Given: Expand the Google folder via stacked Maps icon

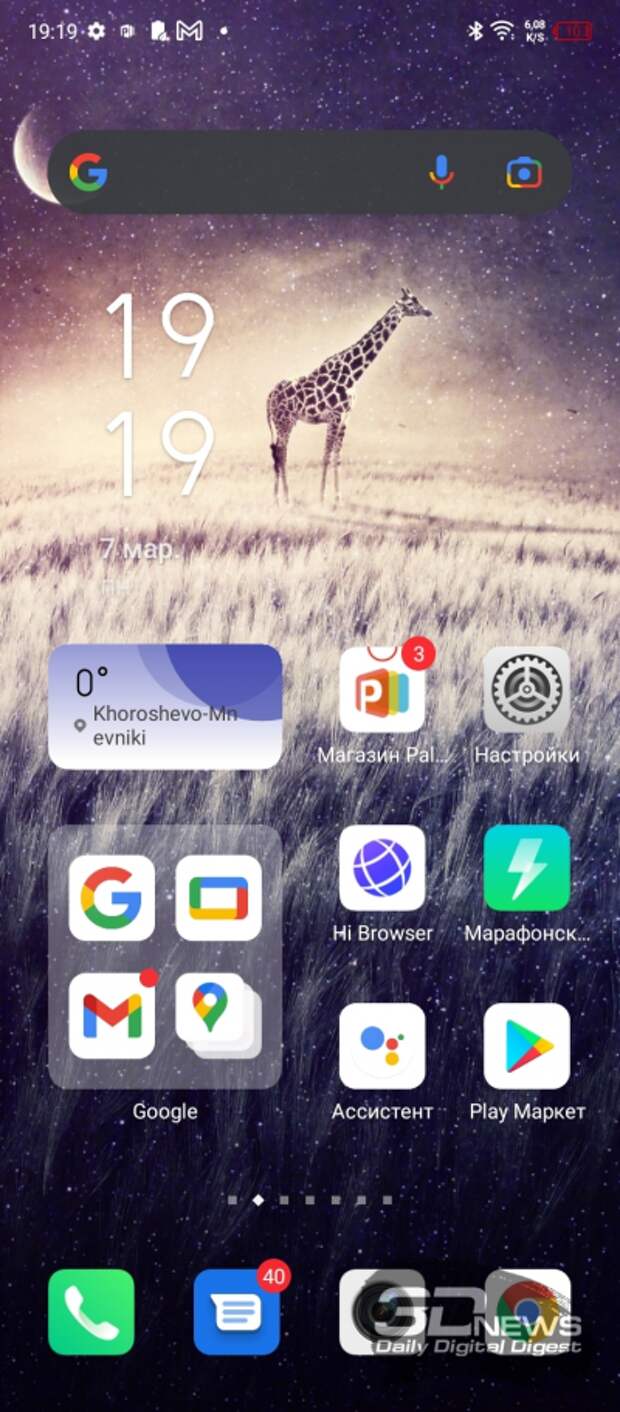Looking at the screenshot, I should coord(219,1016).
